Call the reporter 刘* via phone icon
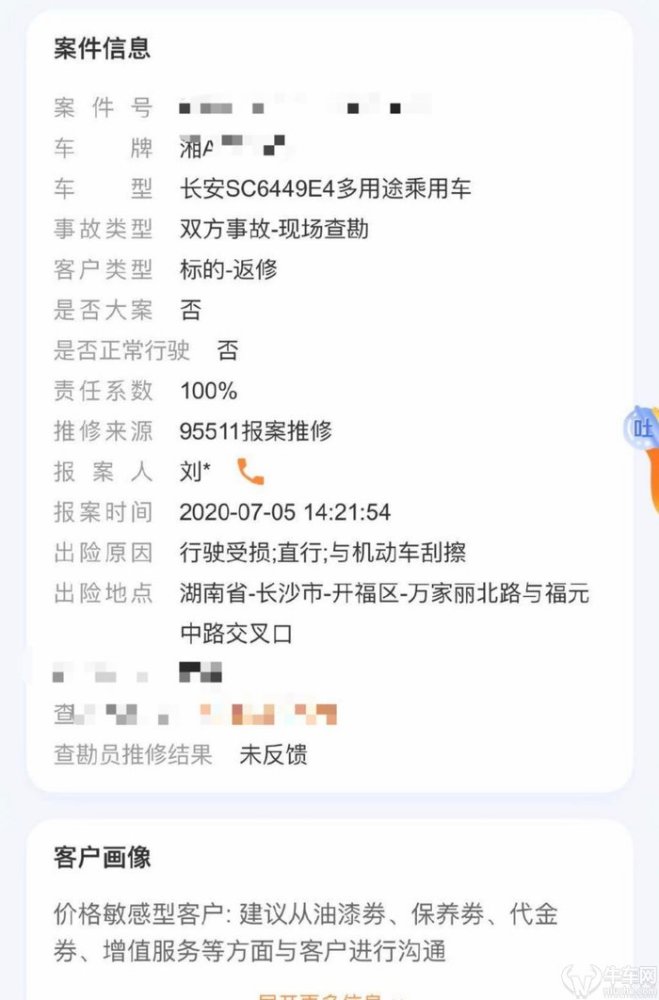 249,471
